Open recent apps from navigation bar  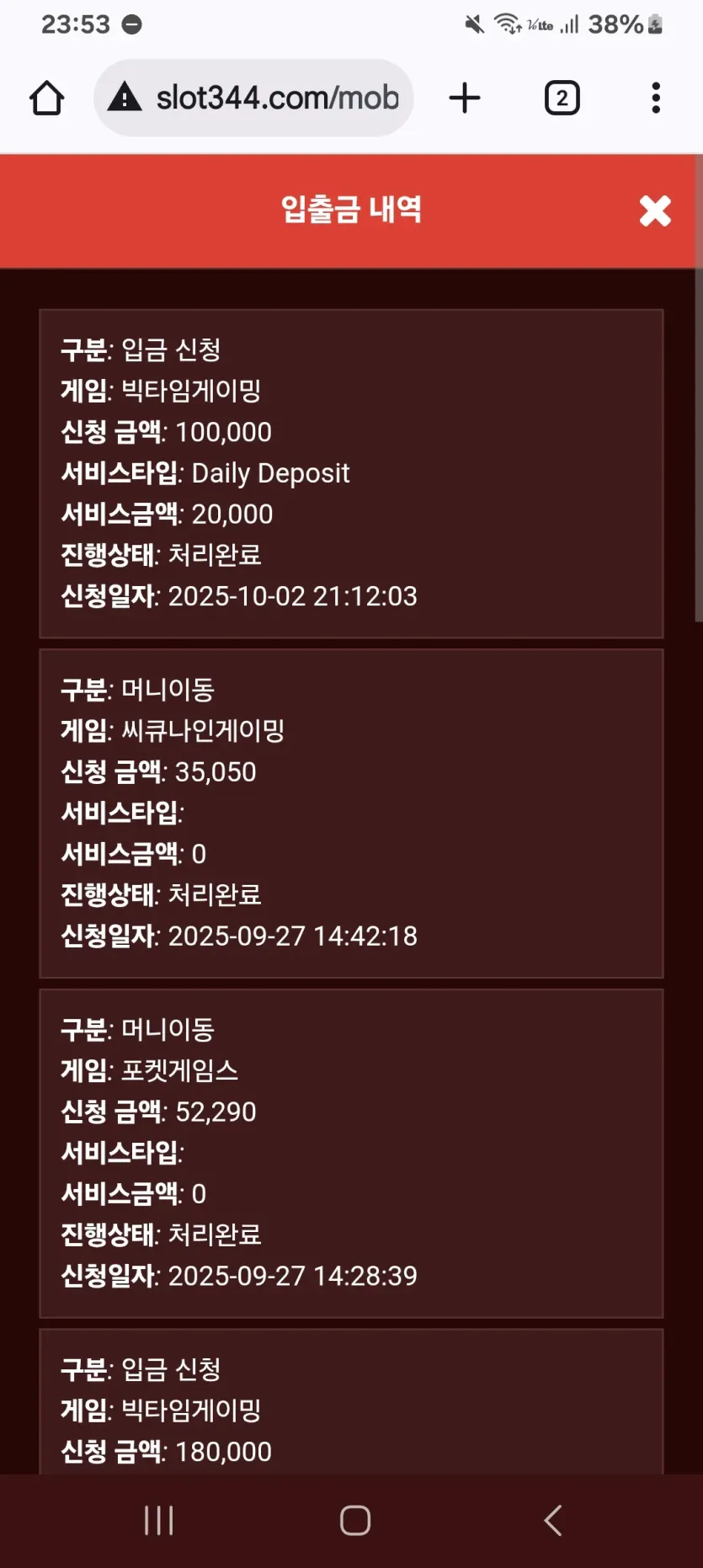click(x=158, y=1520)
